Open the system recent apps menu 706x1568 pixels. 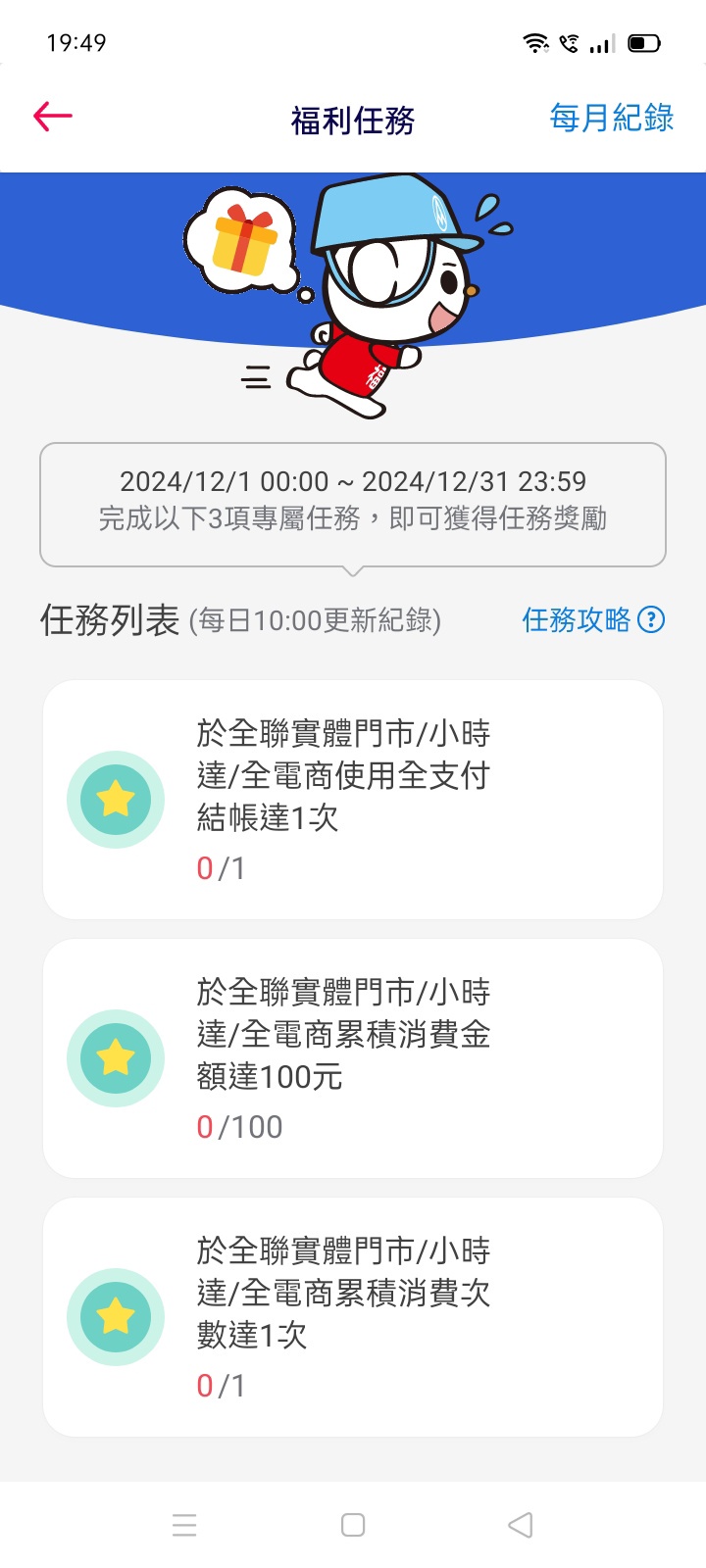pos(184,1525)
